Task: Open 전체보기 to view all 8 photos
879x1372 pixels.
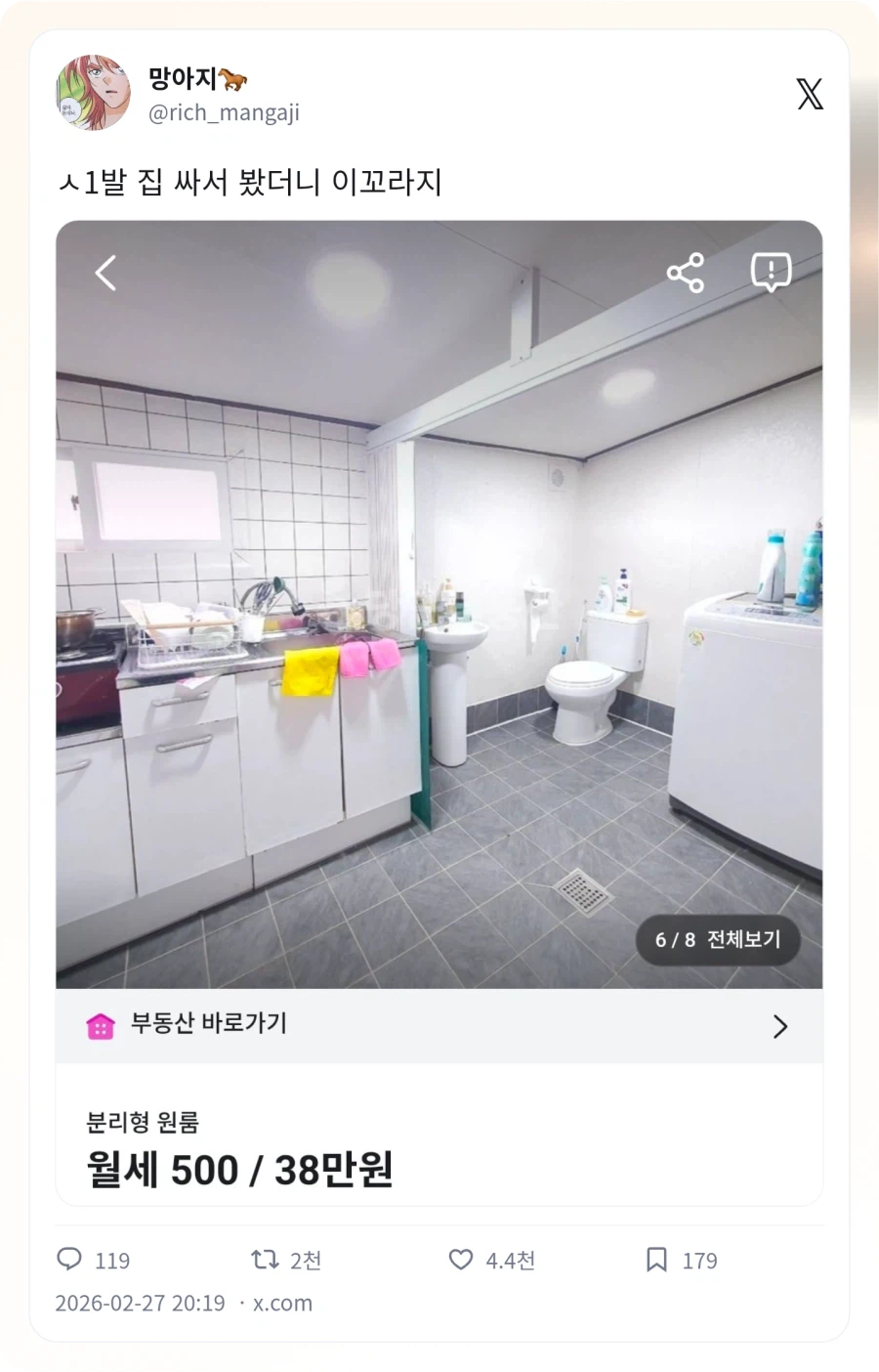Action: point(718,940)
